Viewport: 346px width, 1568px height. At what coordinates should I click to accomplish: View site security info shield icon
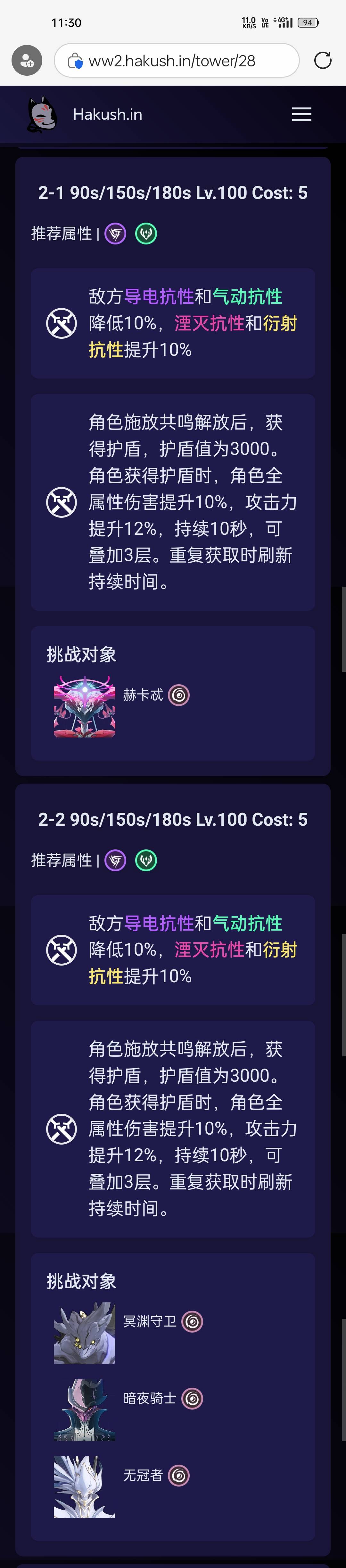[x=75, y=61]
